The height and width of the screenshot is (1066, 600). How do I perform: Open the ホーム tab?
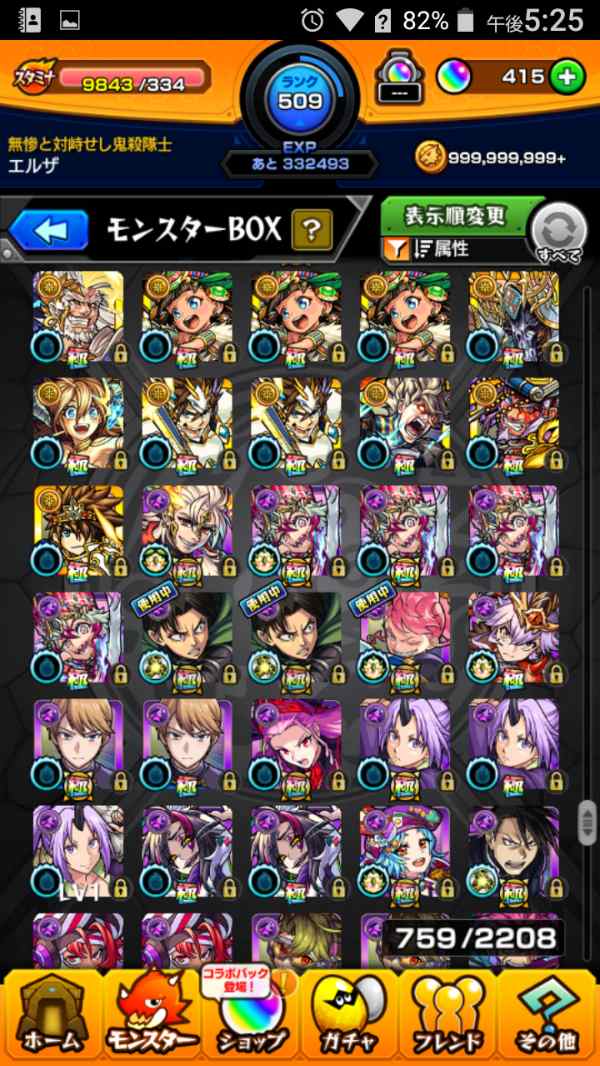[x=50, y=1015]
